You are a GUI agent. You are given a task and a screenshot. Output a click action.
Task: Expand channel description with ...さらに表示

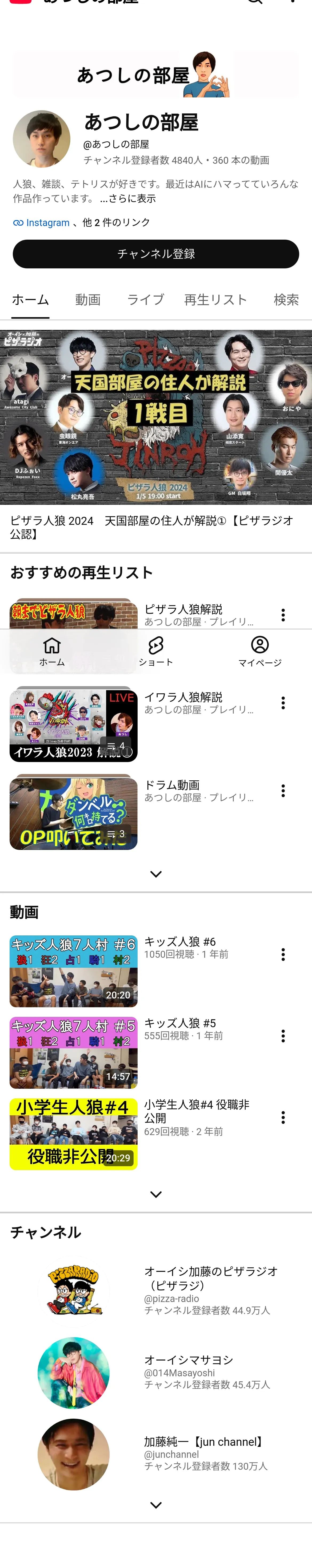click(128, 198)
